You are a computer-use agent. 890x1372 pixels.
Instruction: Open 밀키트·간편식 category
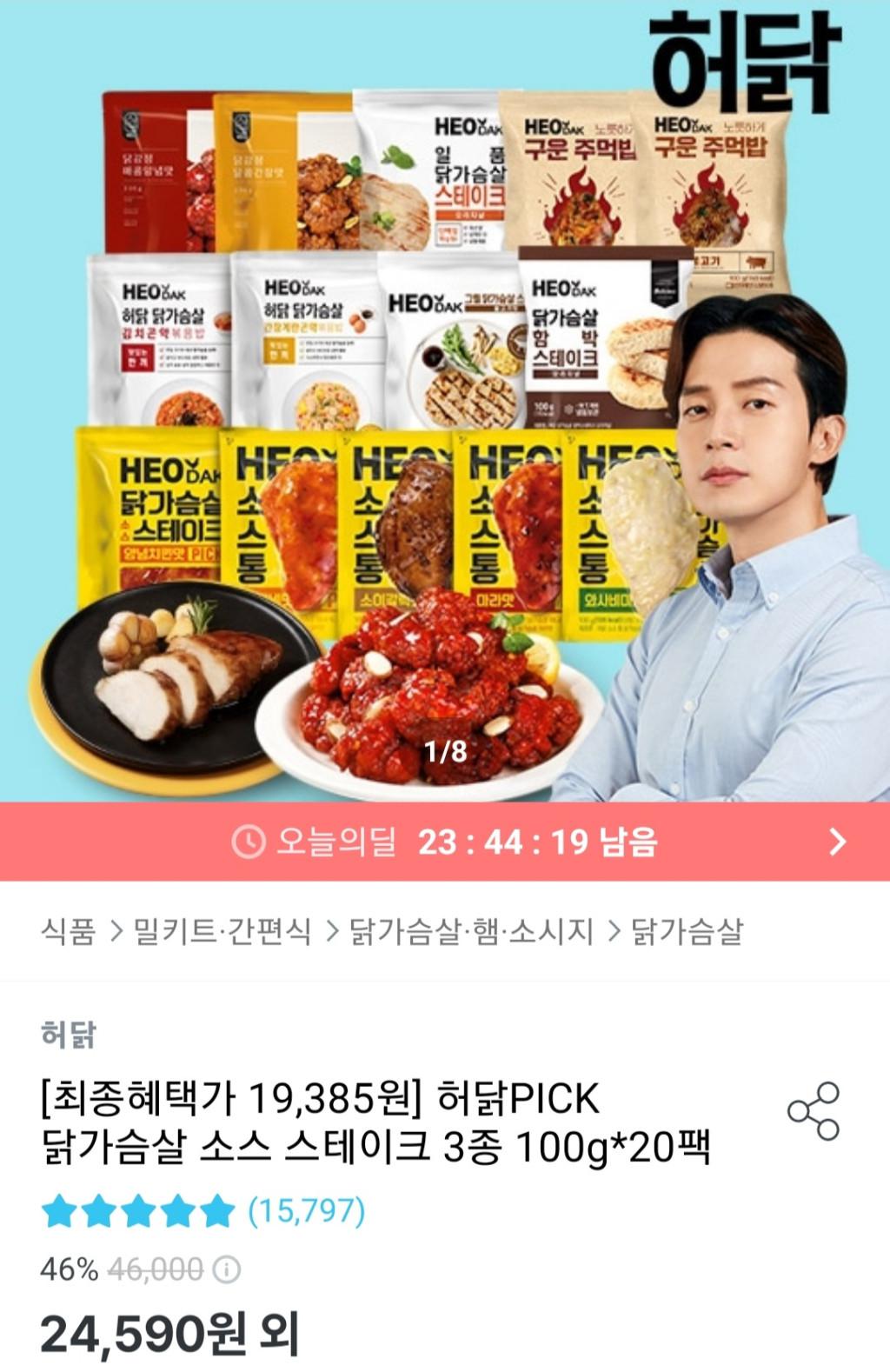tap(222, 931)
